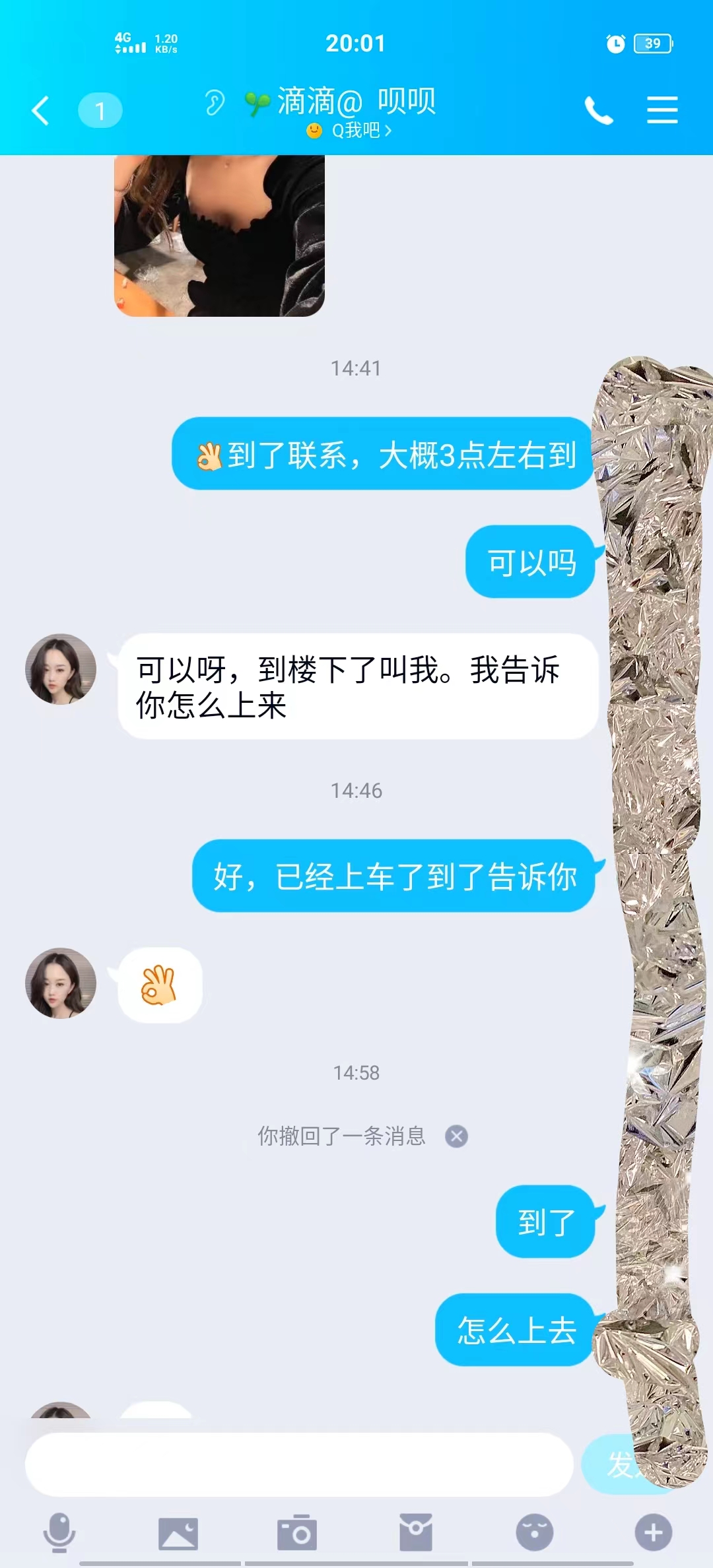713x1568 pixels.
Task: Open the emoji sticker panel
Action: pyautogui.click(x=534, y=1532)
